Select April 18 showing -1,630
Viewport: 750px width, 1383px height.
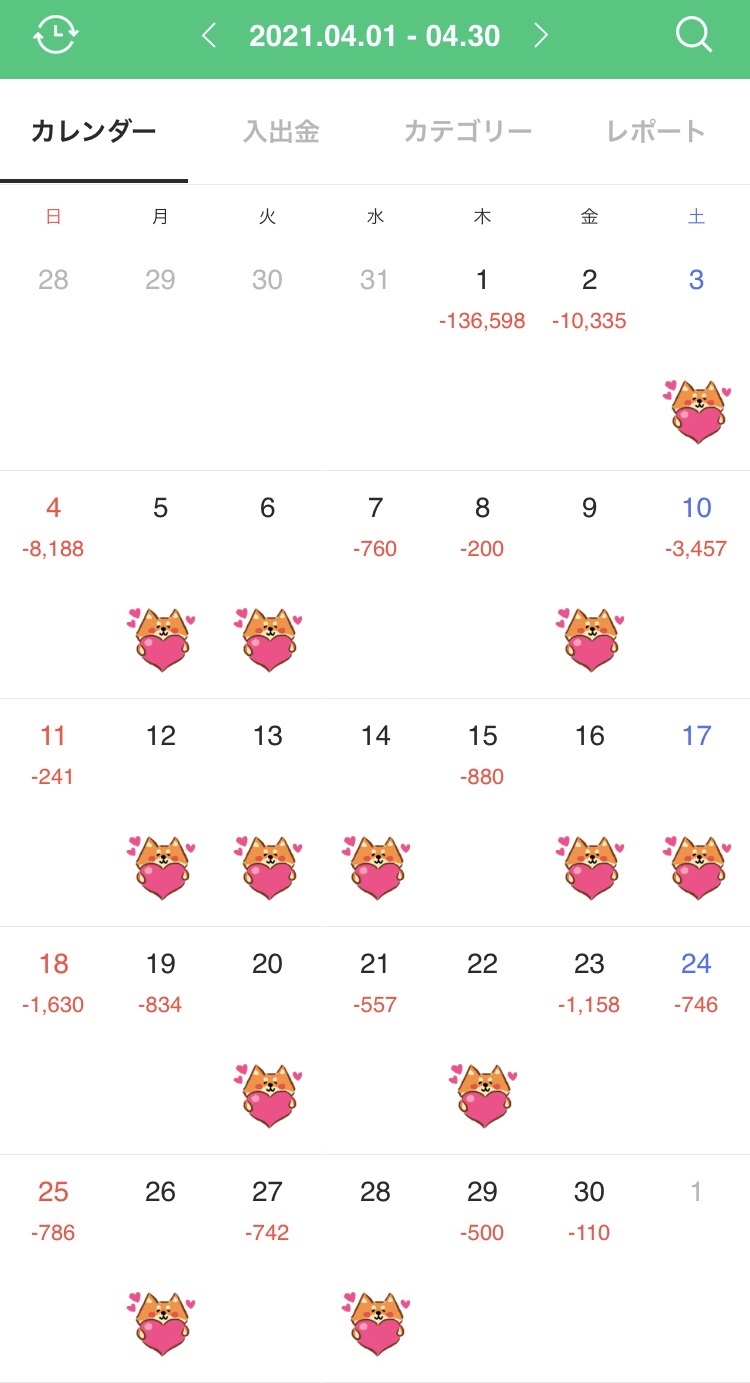click(x=53, y=983)
